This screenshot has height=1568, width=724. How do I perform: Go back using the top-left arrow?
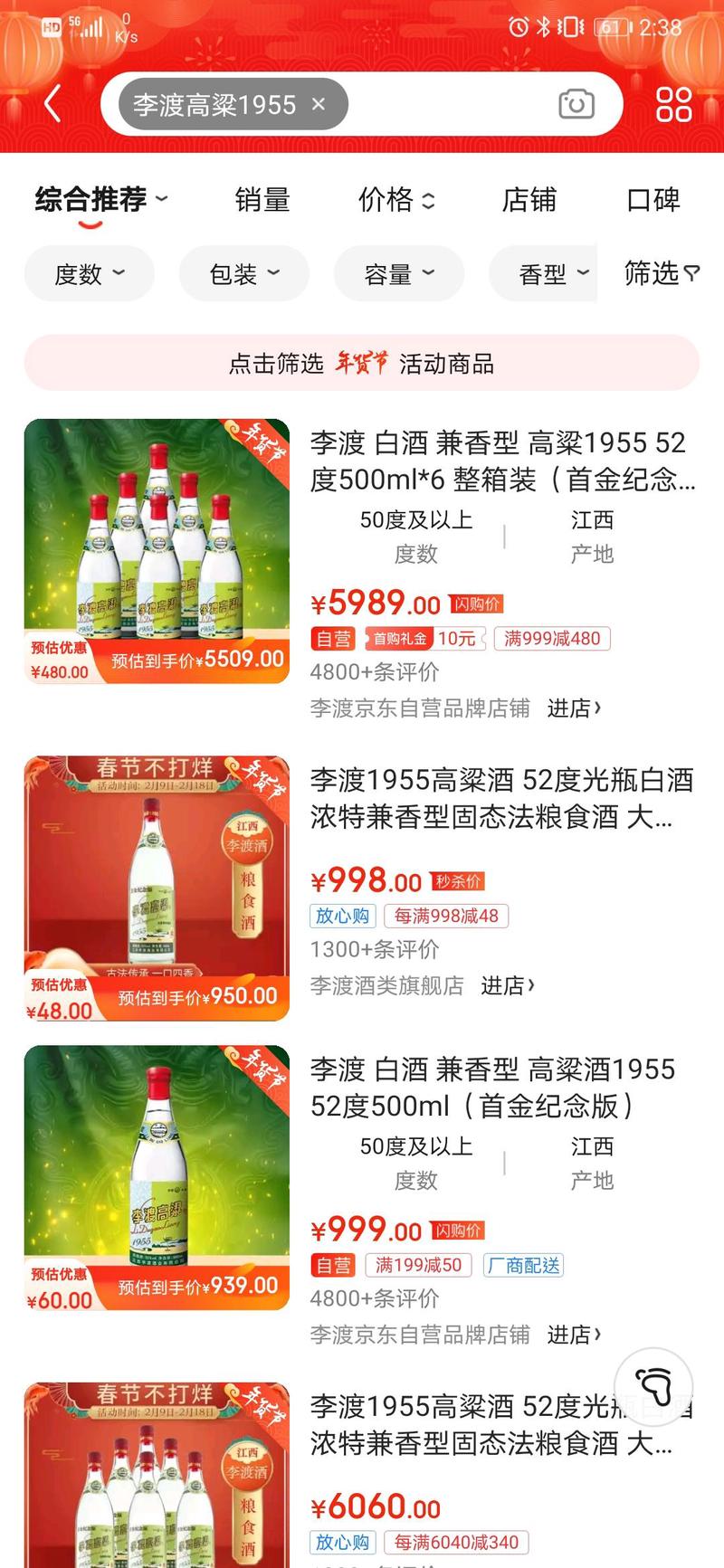[x=52, y=104]
